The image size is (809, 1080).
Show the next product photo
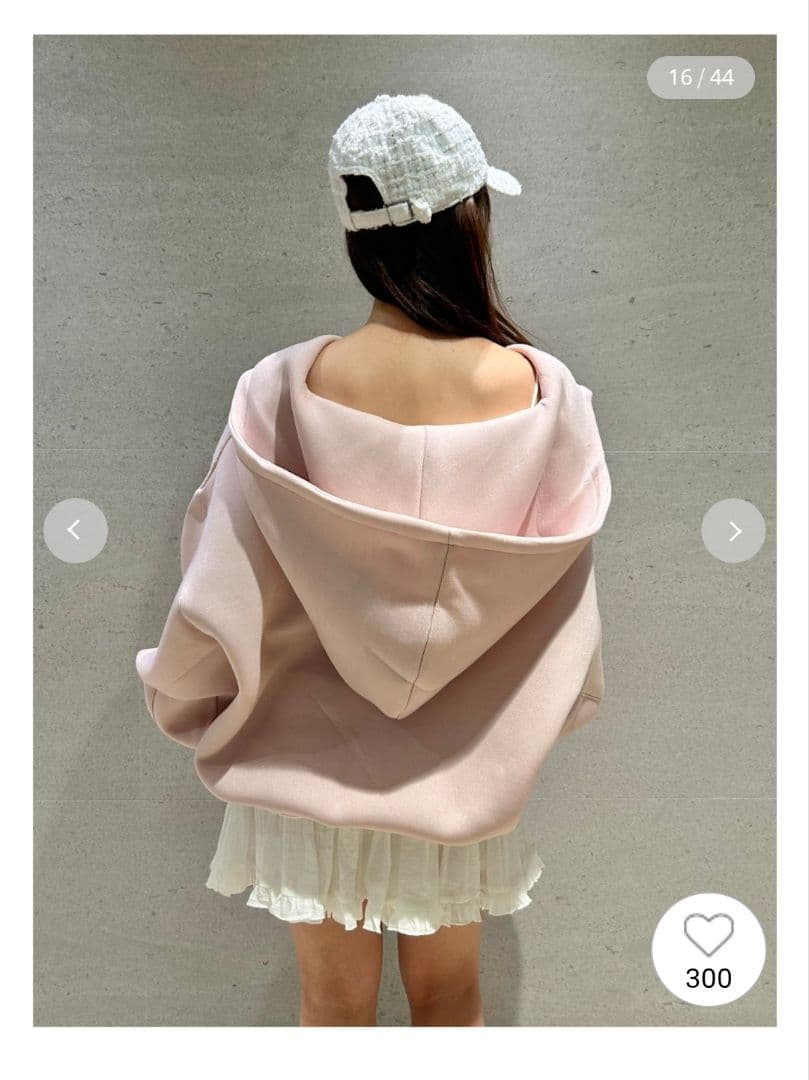(x=733, y=530)
